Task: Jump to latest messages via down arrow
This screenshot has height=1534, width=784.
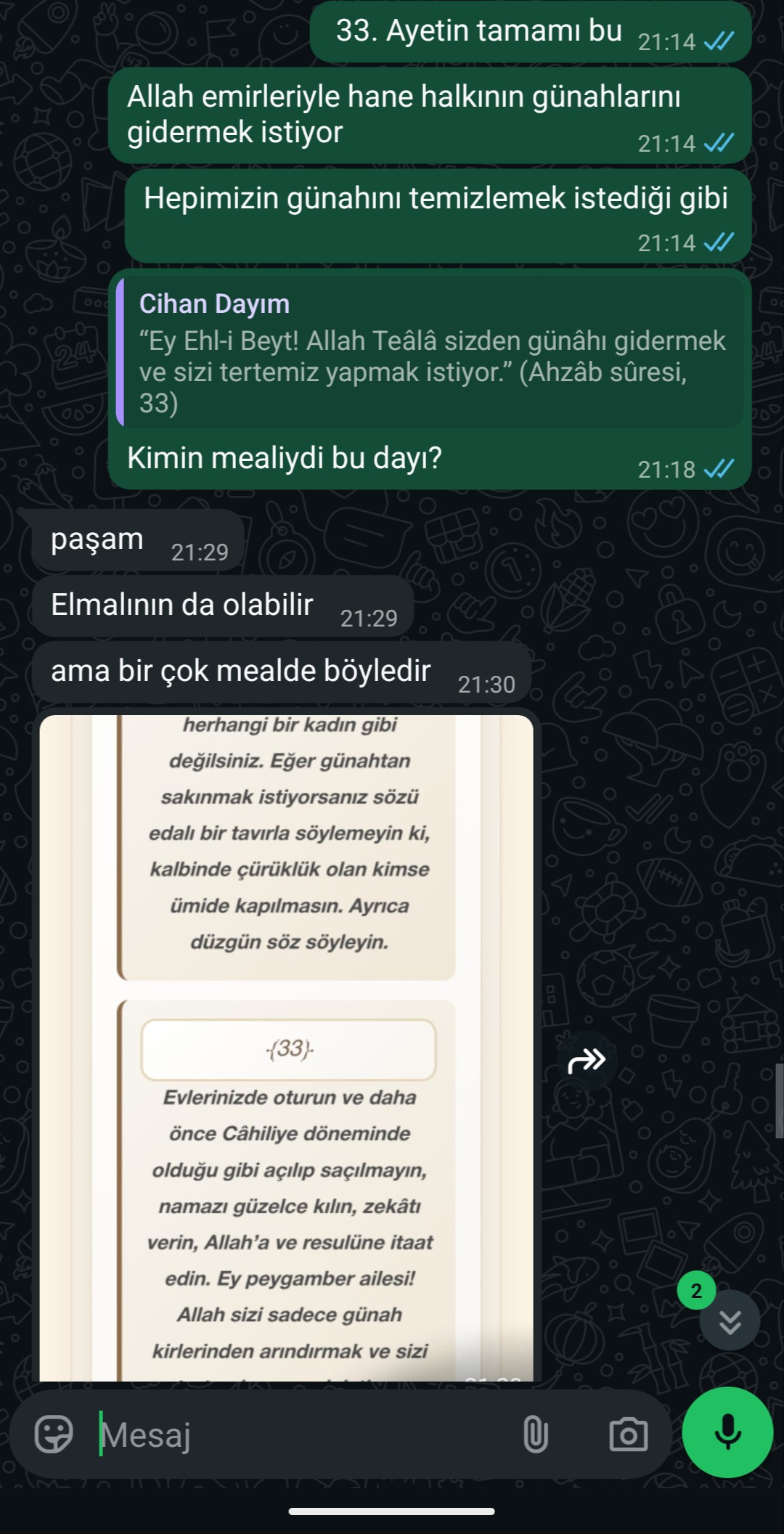Action: pos(730,1321)
